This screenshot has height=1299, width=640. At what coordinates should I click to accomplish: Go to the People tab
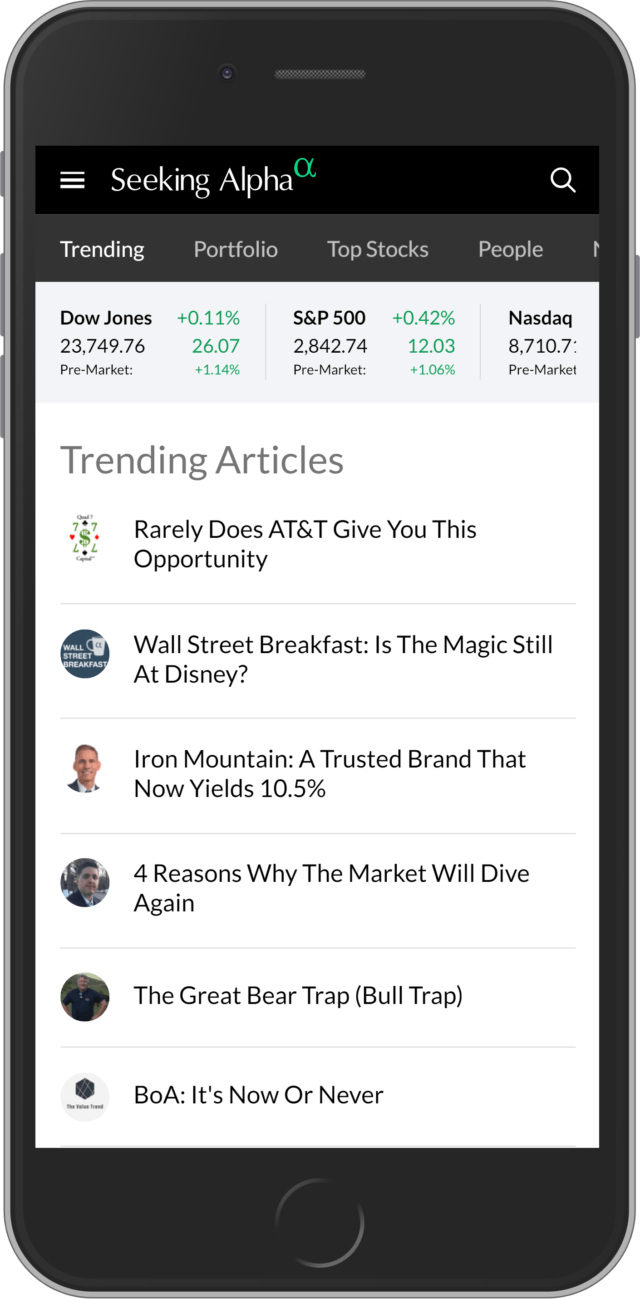click(510, 250)
